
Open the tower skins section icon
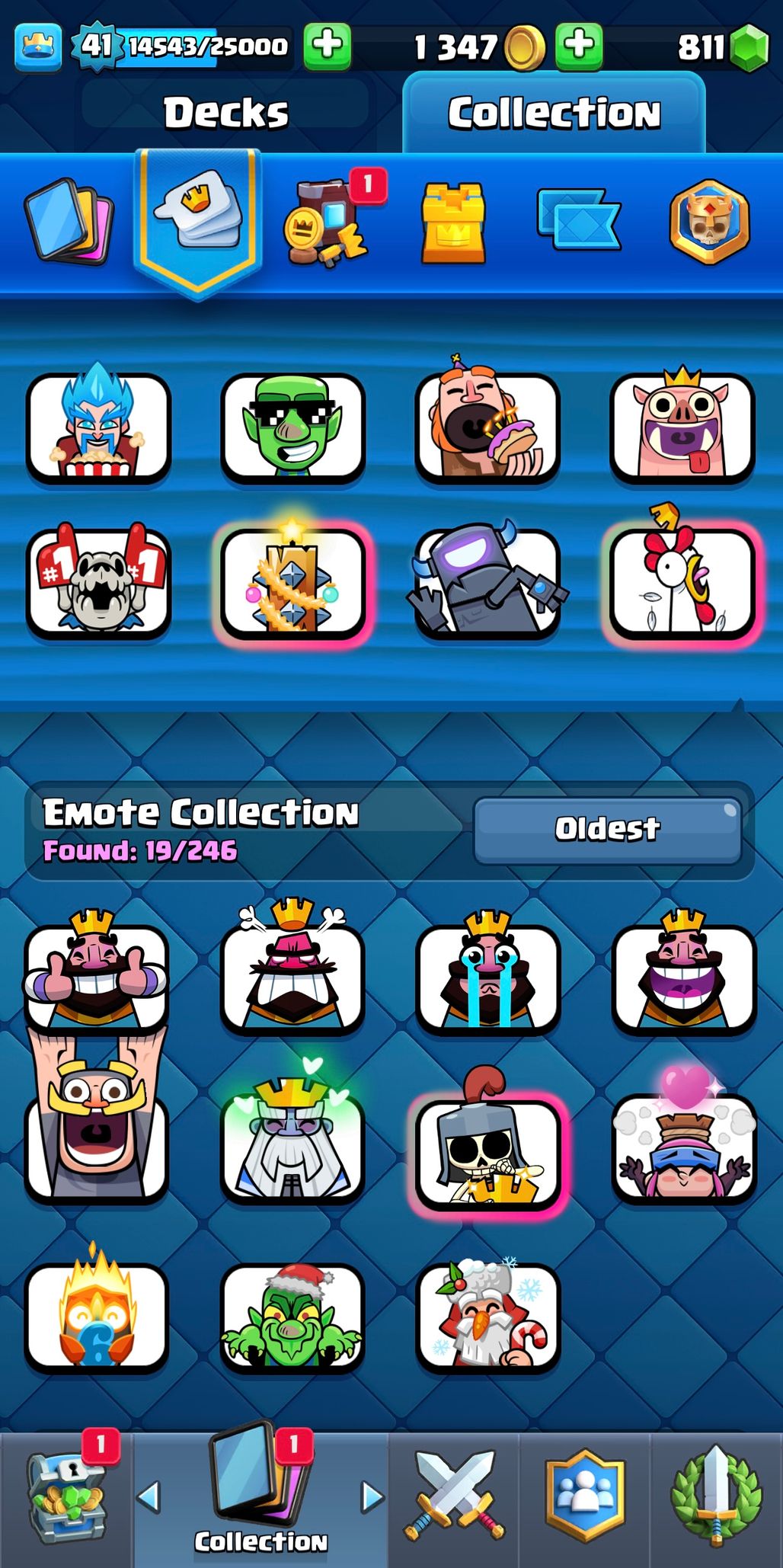click(x=452, y=222)
